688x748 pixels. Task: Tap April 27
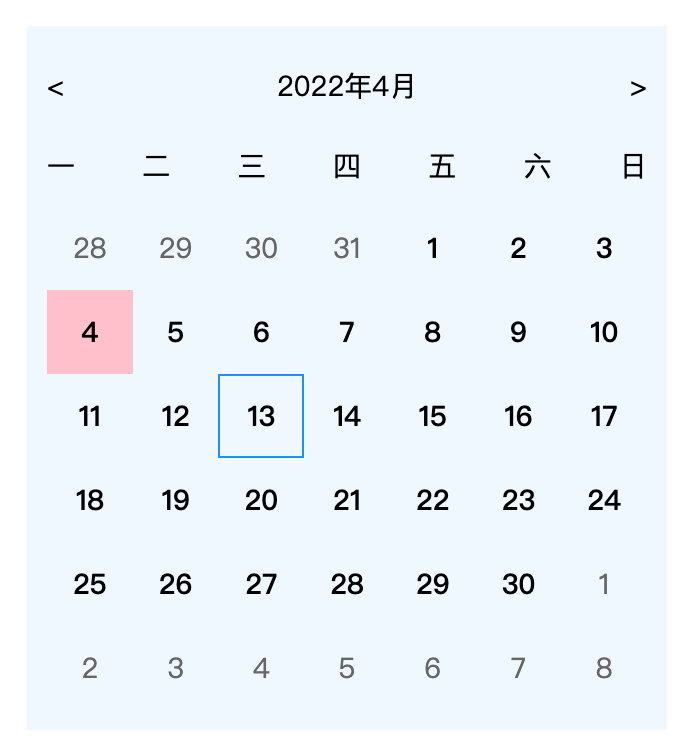(x=261, y=584)
